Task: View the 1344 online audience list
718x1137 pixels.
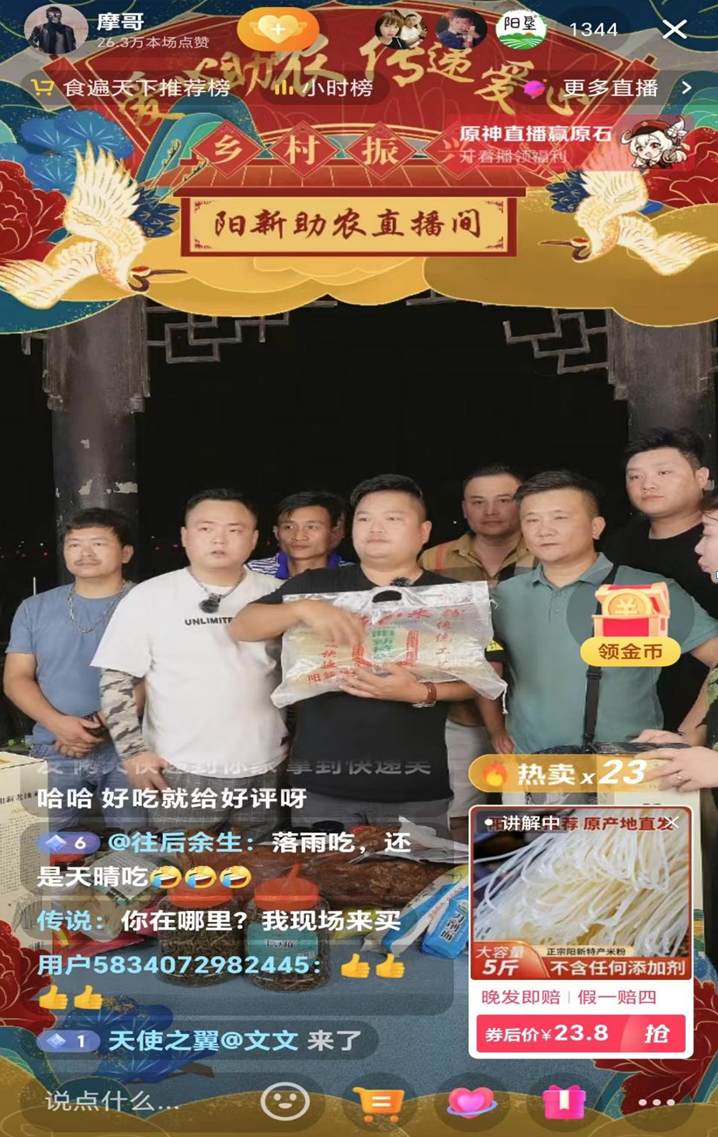Action: point(593,29)
